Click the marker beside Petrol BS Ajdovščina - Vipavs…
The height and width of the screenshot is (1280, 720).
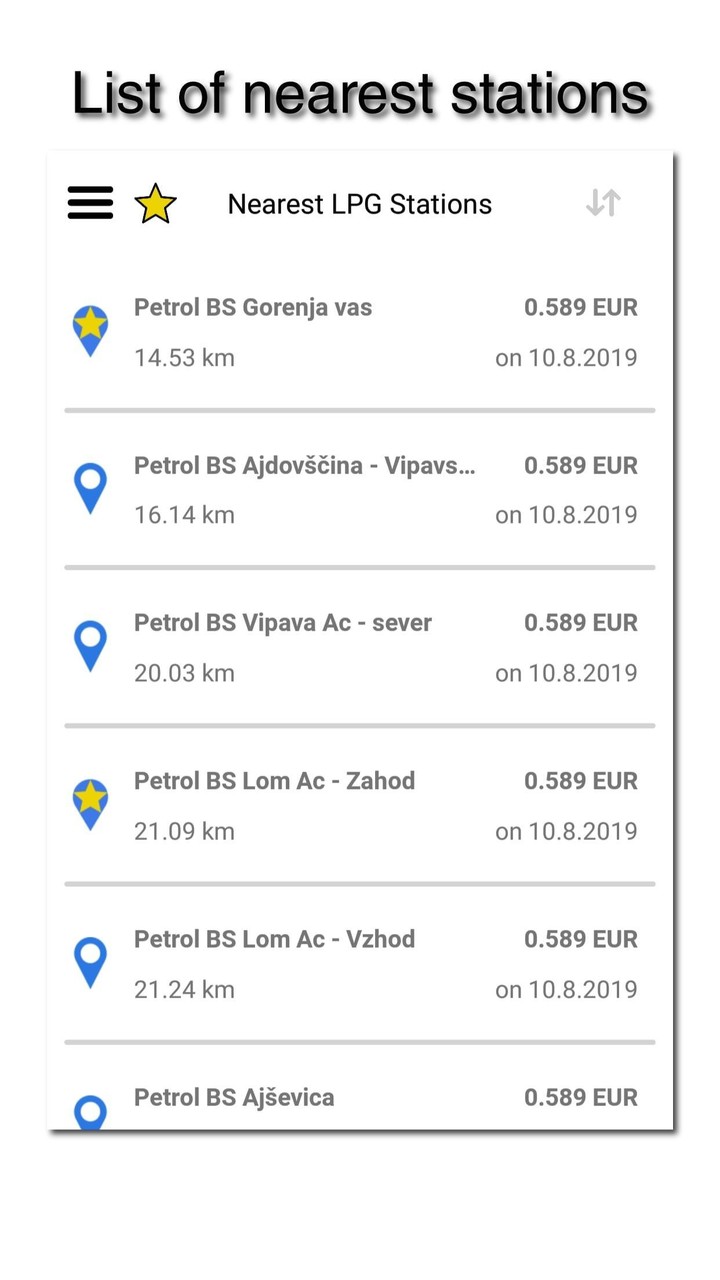90,488
